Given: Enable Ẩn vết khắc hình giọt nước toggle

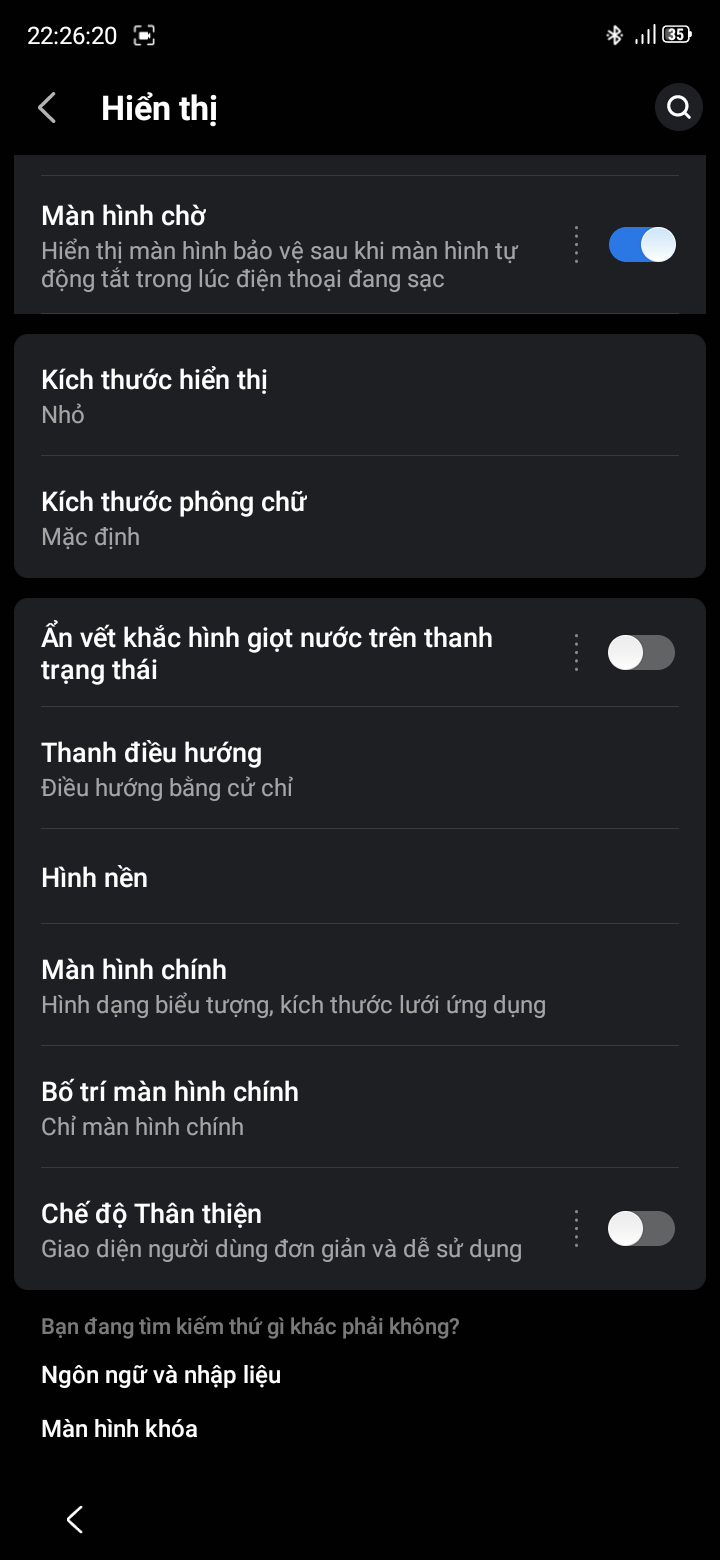Looking at the screenshot, I should pos(641,653).
